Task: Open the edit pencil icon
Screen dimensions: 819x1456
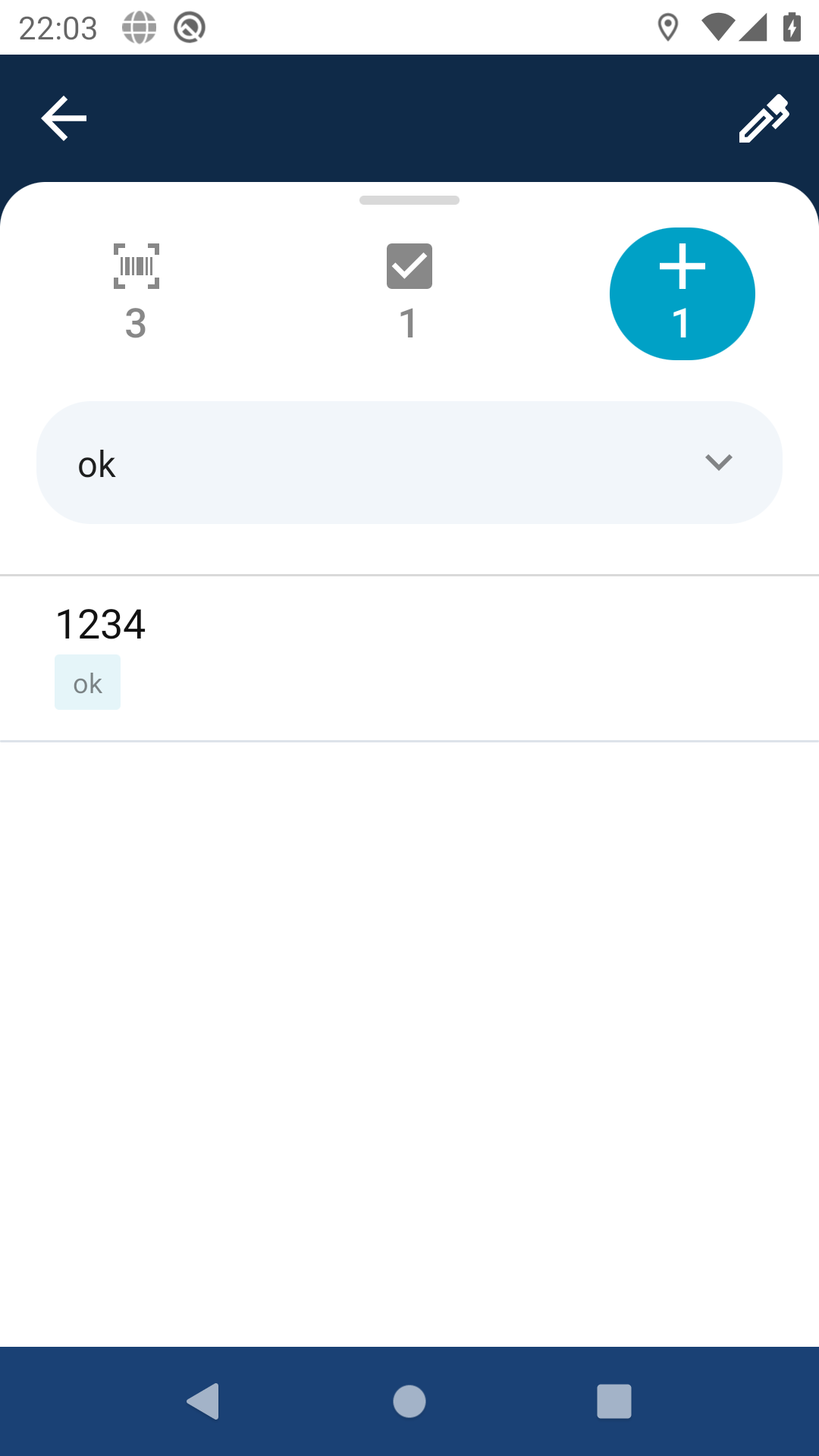Action: [x=764, y=118]
